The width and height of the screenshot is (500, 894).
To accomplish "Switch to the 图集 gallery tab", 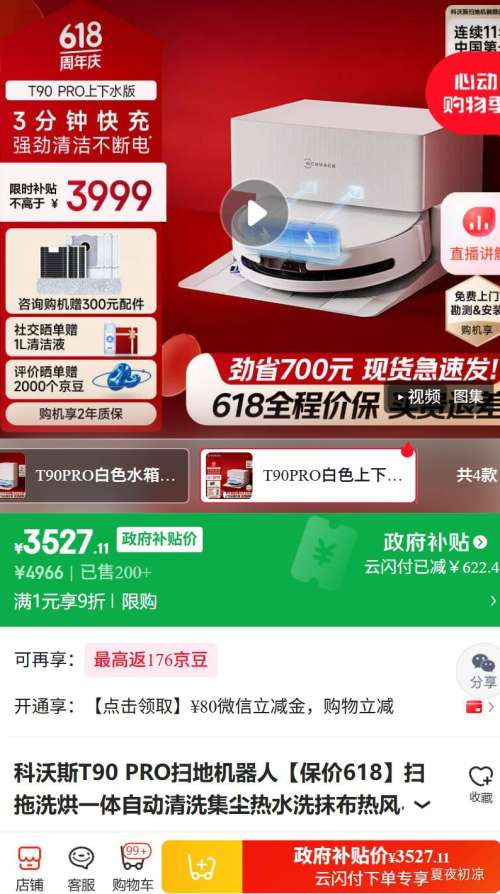I will (468, 397).
